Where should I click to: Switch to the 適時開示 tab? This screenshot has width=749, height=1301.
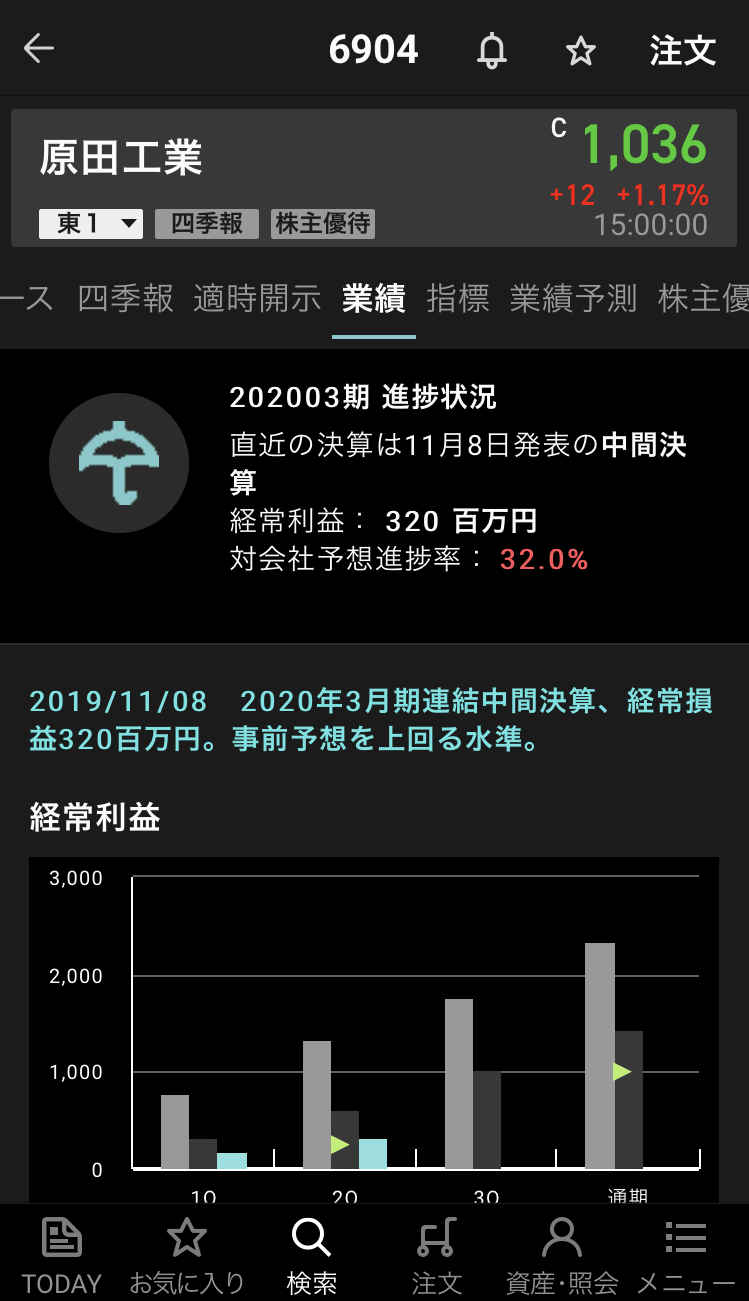(257, 298)
